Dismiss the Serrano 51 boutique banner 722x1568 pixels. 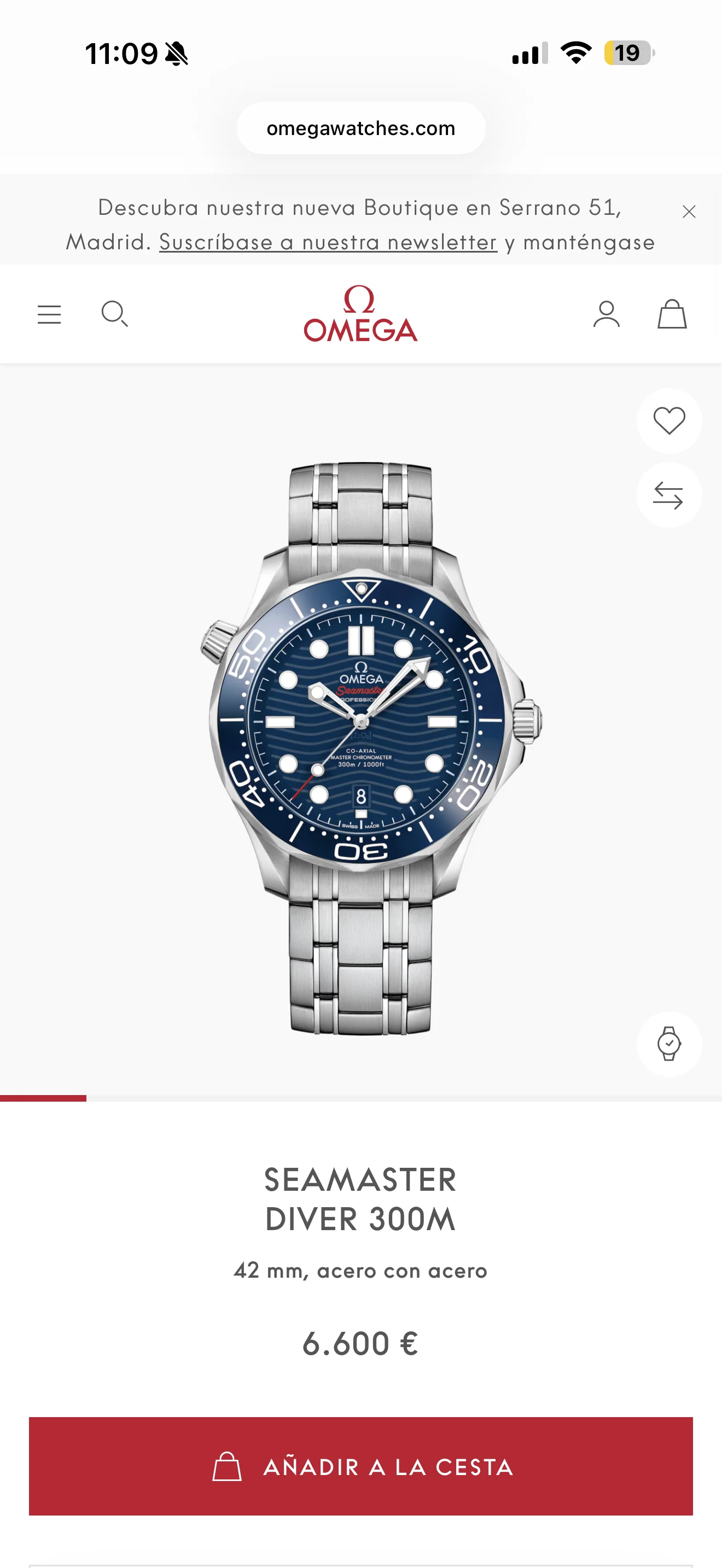tap(689, 212)
